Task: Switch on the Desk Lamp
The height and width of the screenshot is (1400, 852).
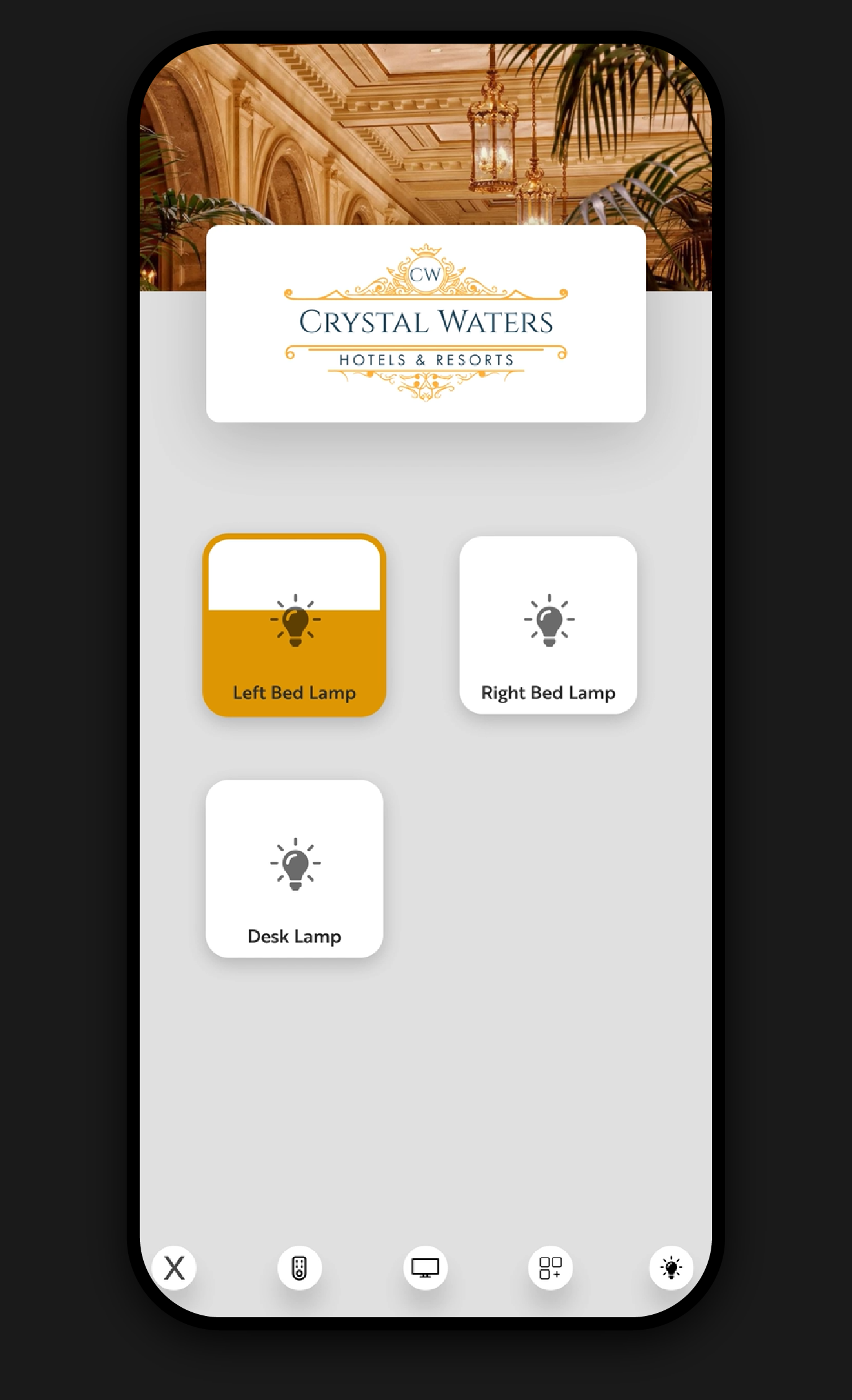Action: point(294,869)
